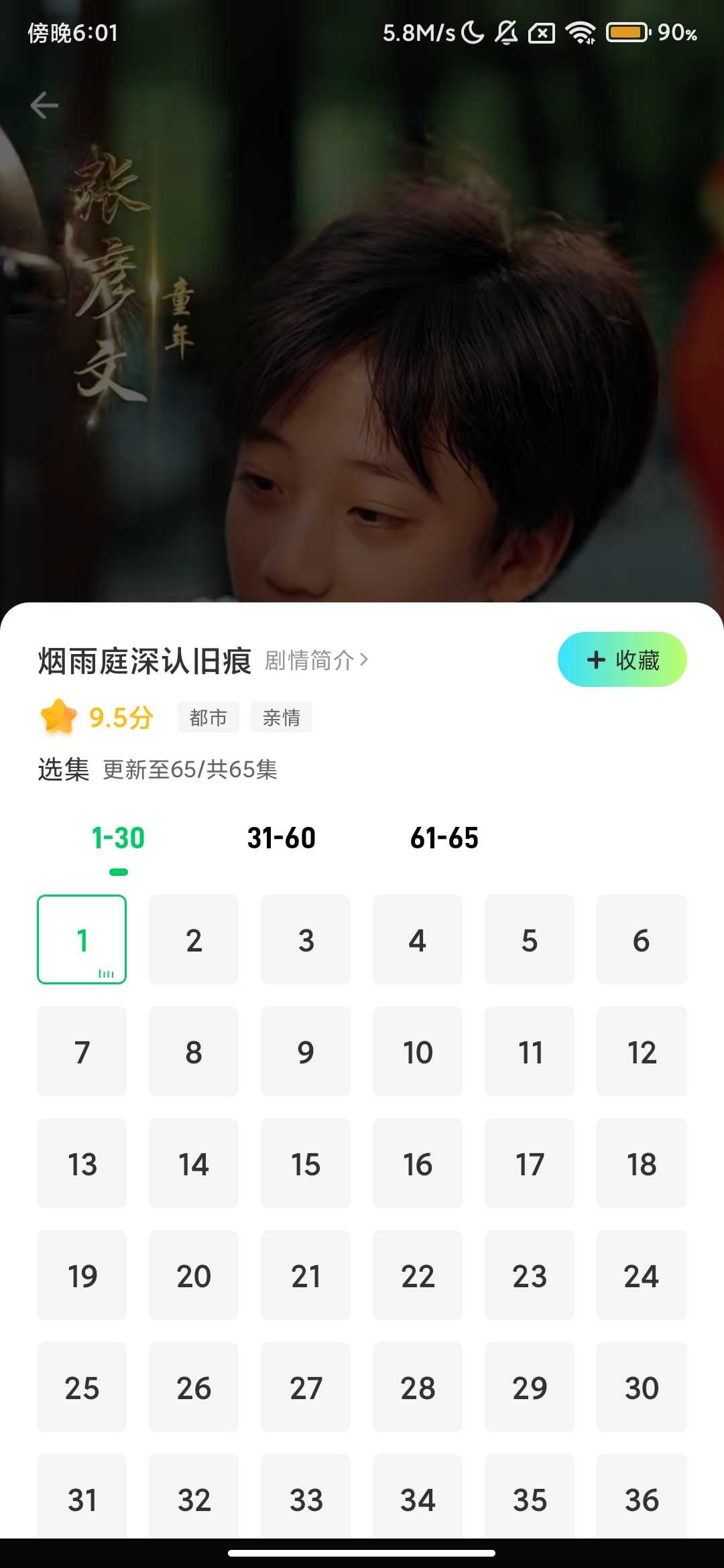This screenshot has width=724, height=1568.
Task: Play episode 16
Action: [x=418, y=1163]
